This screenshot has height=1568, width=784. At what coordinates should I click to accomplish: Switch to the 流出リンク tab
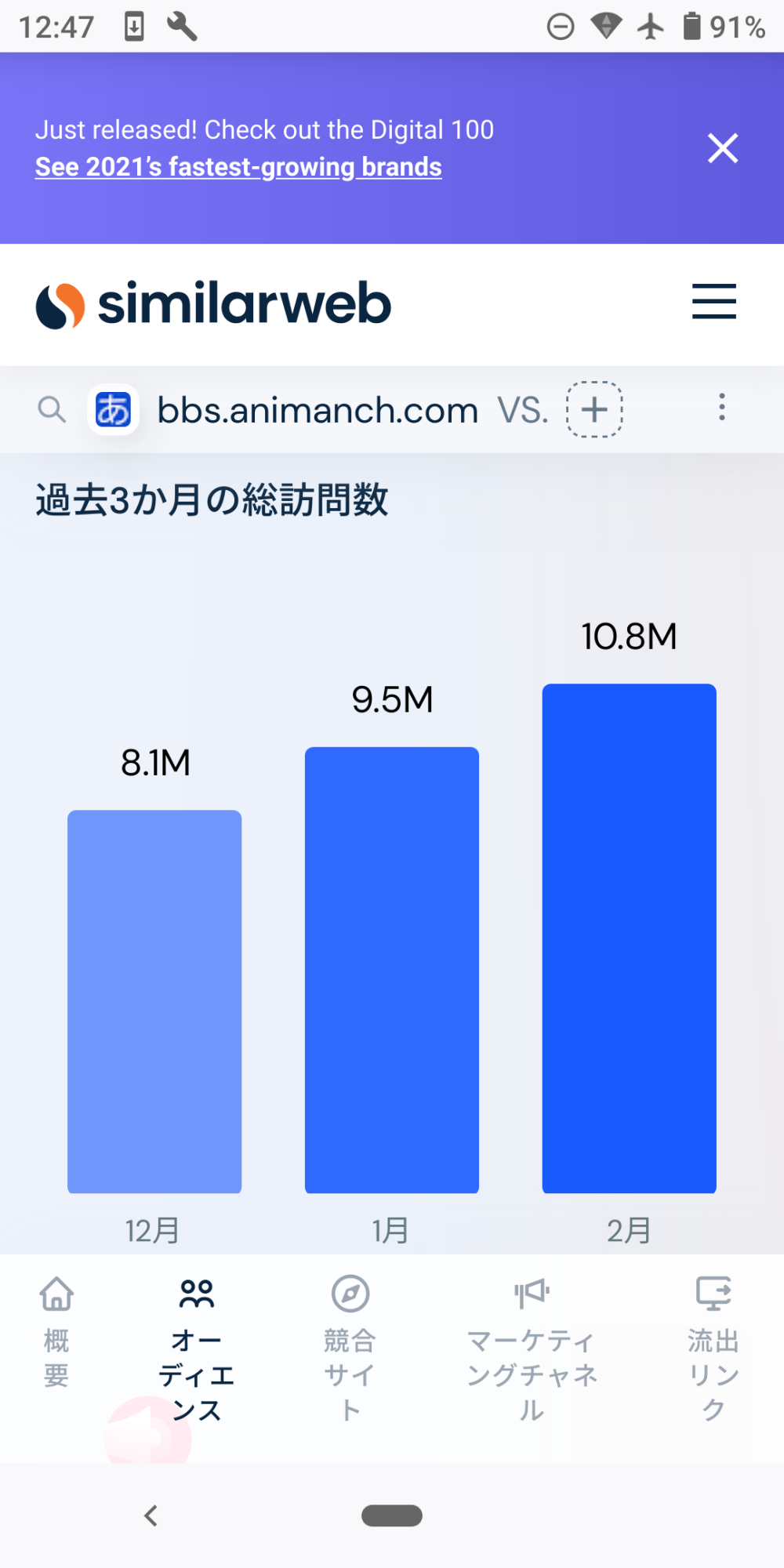pyautogui.click(x=713, y=1348)
